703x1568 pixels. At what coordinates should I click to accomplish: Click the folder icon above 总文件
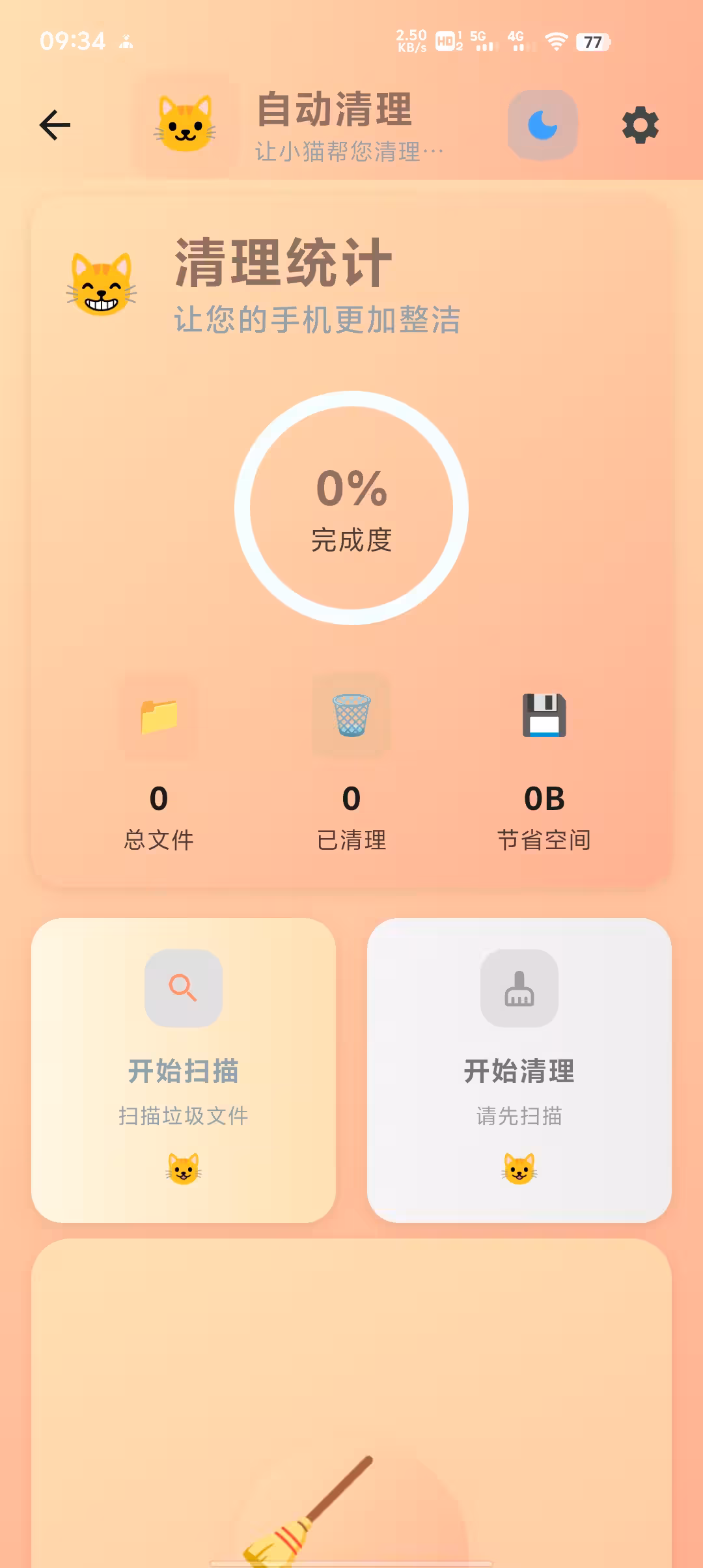[x=157, y=715]
